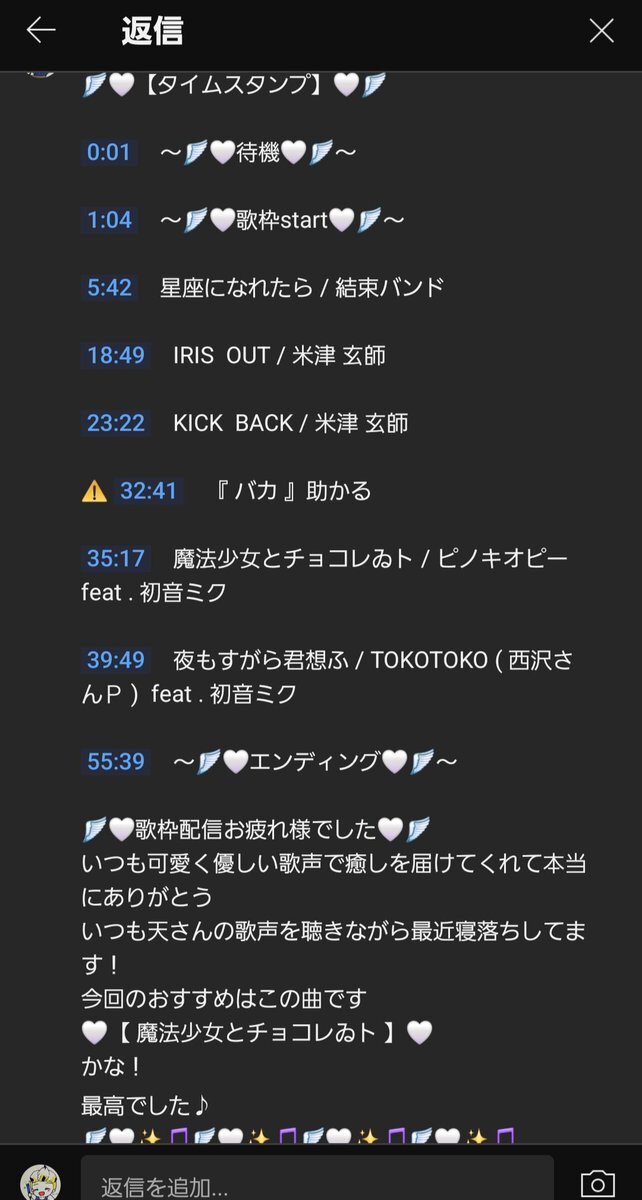Open timestamp 35:17 魔法少女とチョコレゐト
This screenshot has height=1200, width=642.
[x=116, y=558]
